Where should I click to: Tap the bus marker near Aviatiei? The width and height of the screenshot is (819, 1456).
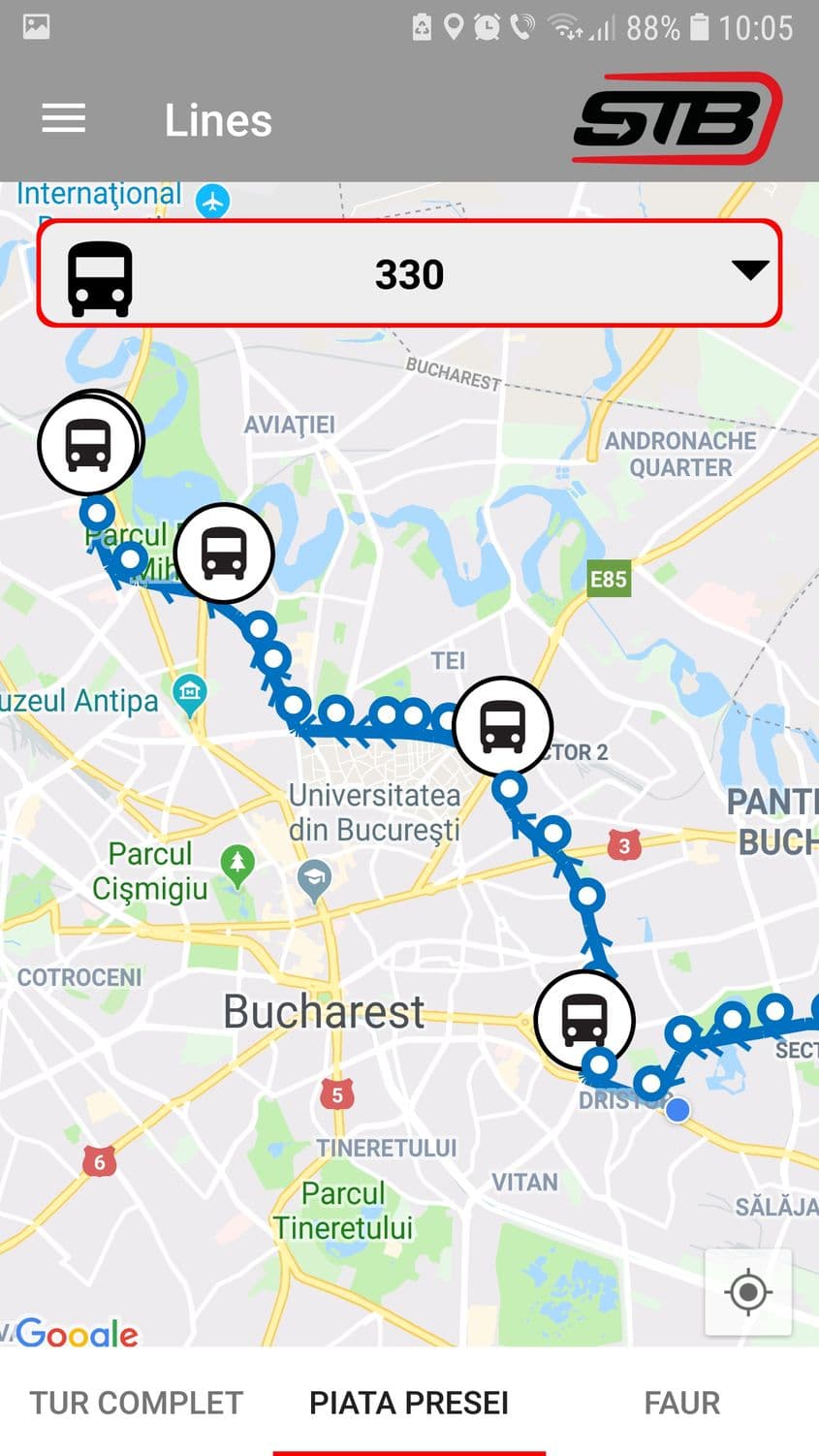(224, 554)
